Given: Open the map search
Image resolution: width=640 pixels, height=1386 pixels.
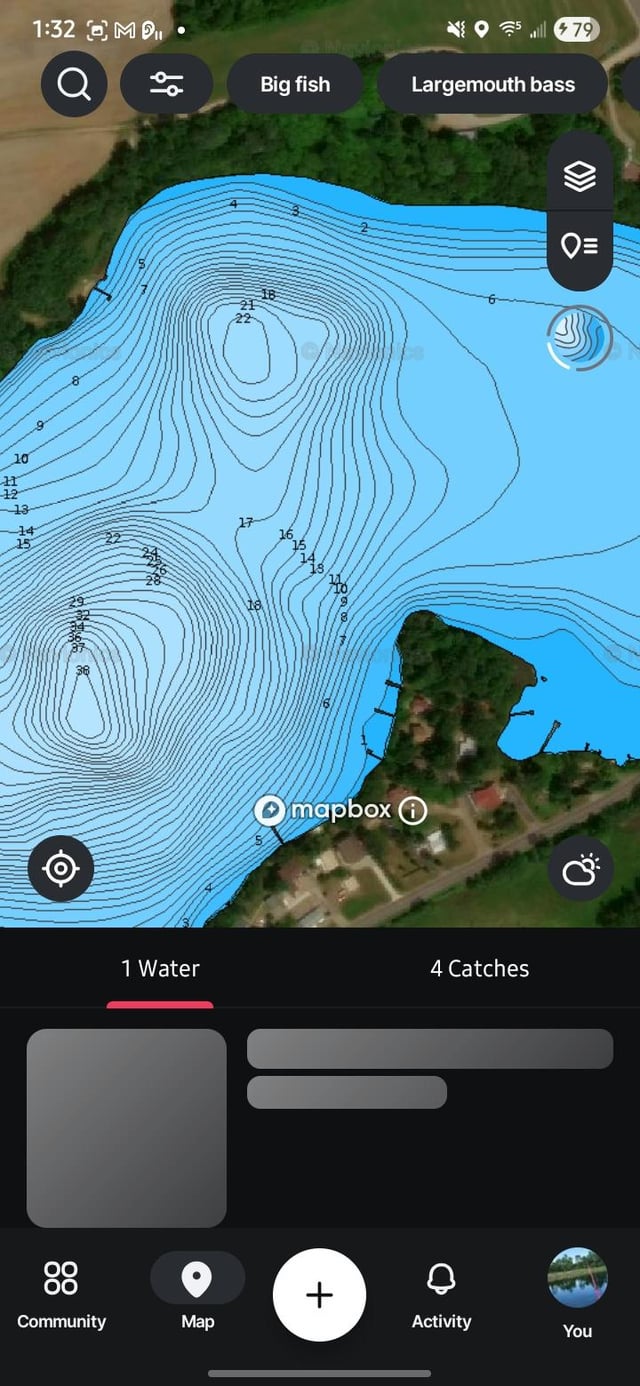Looking at the screenshot, I should point(73,84).
